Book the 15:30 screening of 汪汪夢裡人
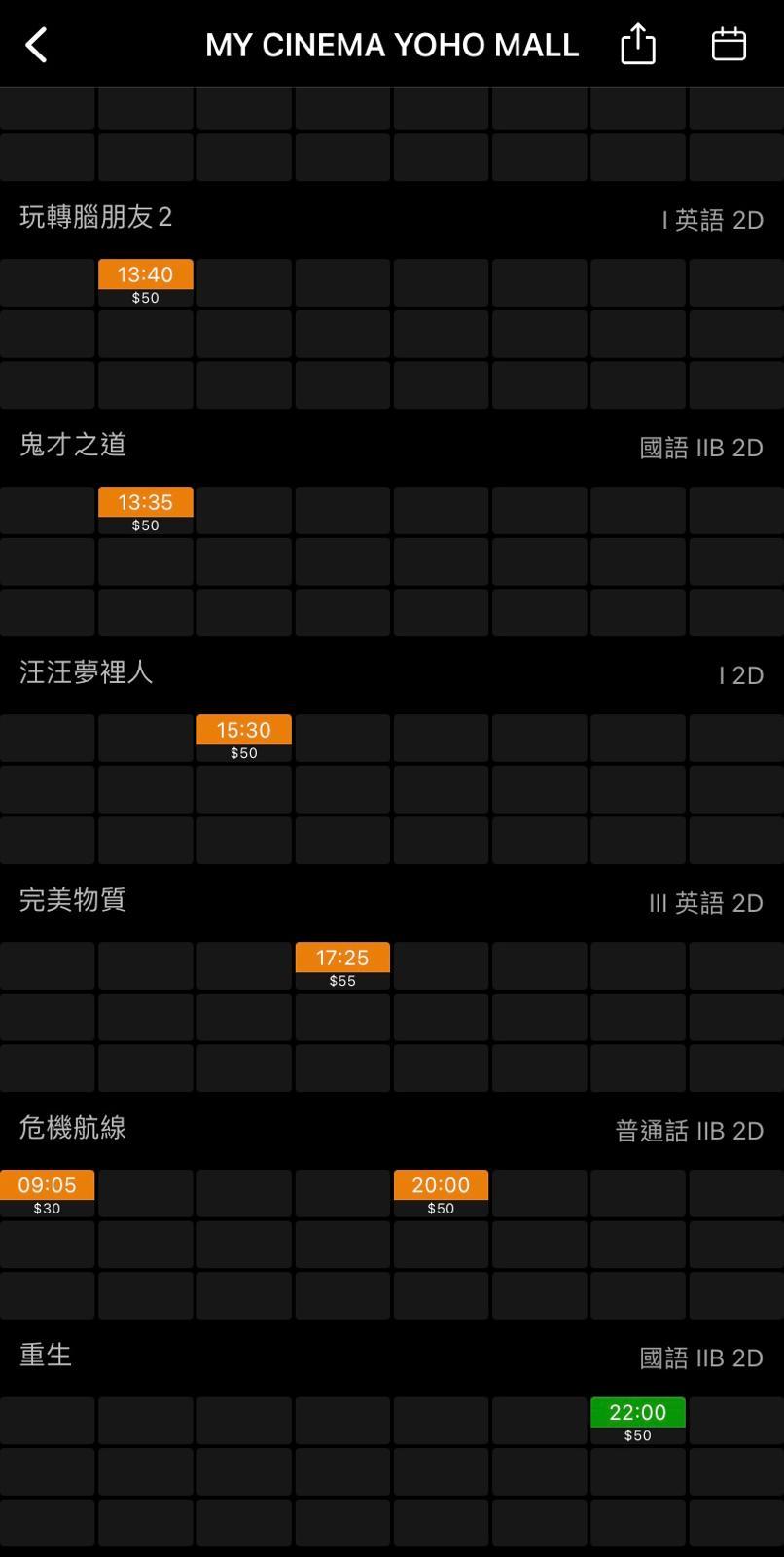 point(244,729)
